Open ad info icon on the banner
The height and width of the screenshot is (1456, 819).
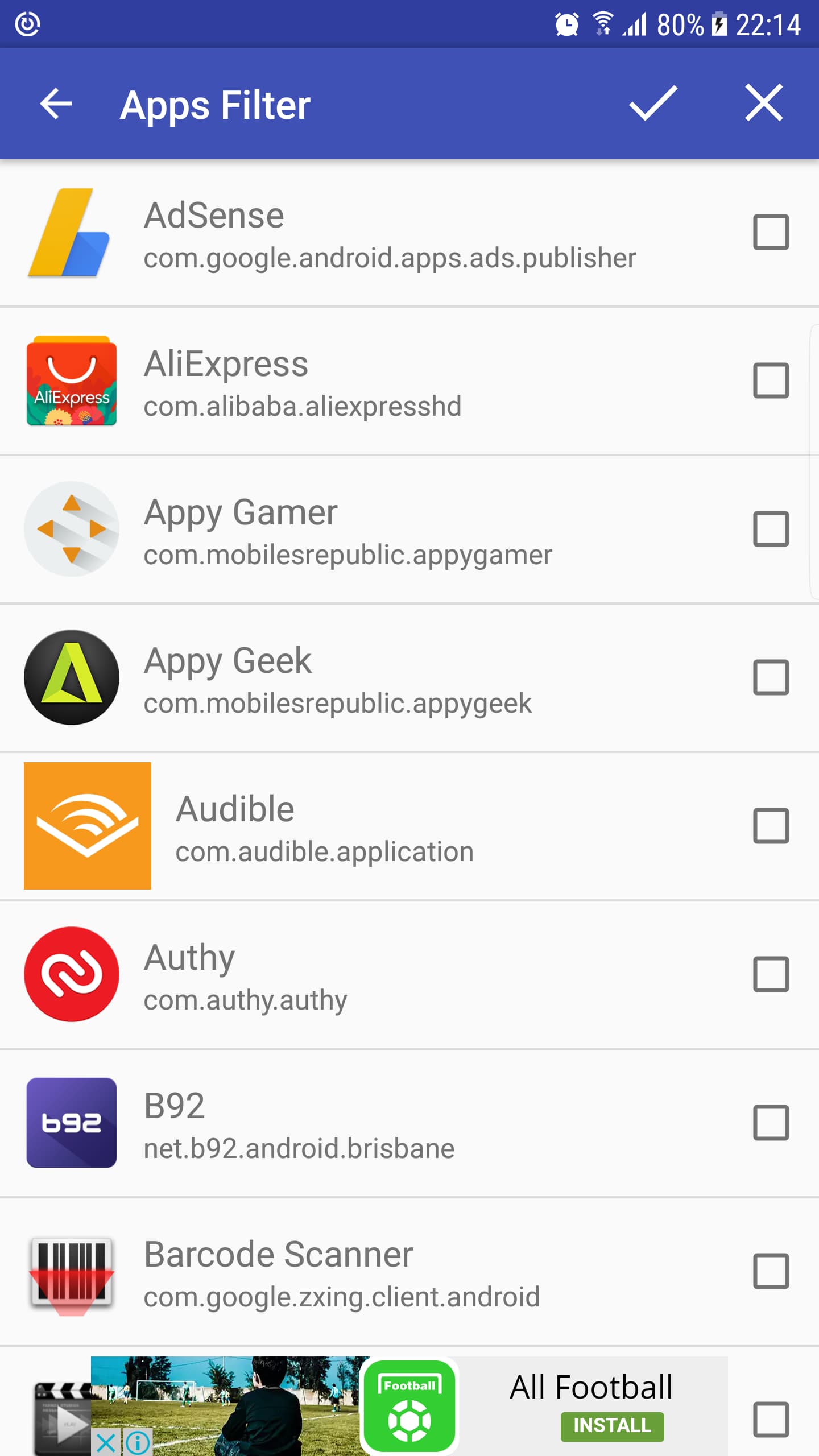[x=138, y=1442]
